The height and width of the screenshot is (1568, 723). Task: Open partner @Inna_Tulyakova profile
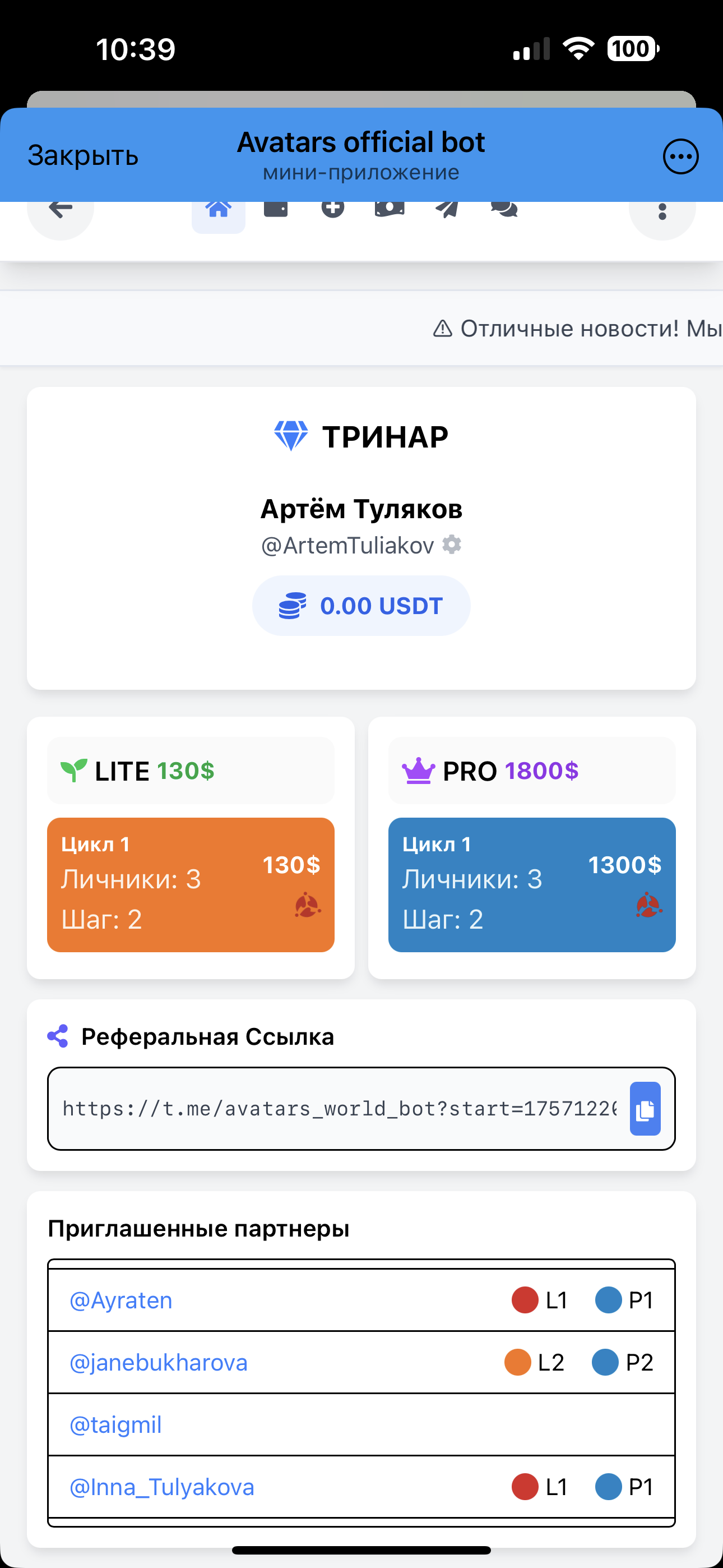pyautogui.click(x=162, y=1487)
